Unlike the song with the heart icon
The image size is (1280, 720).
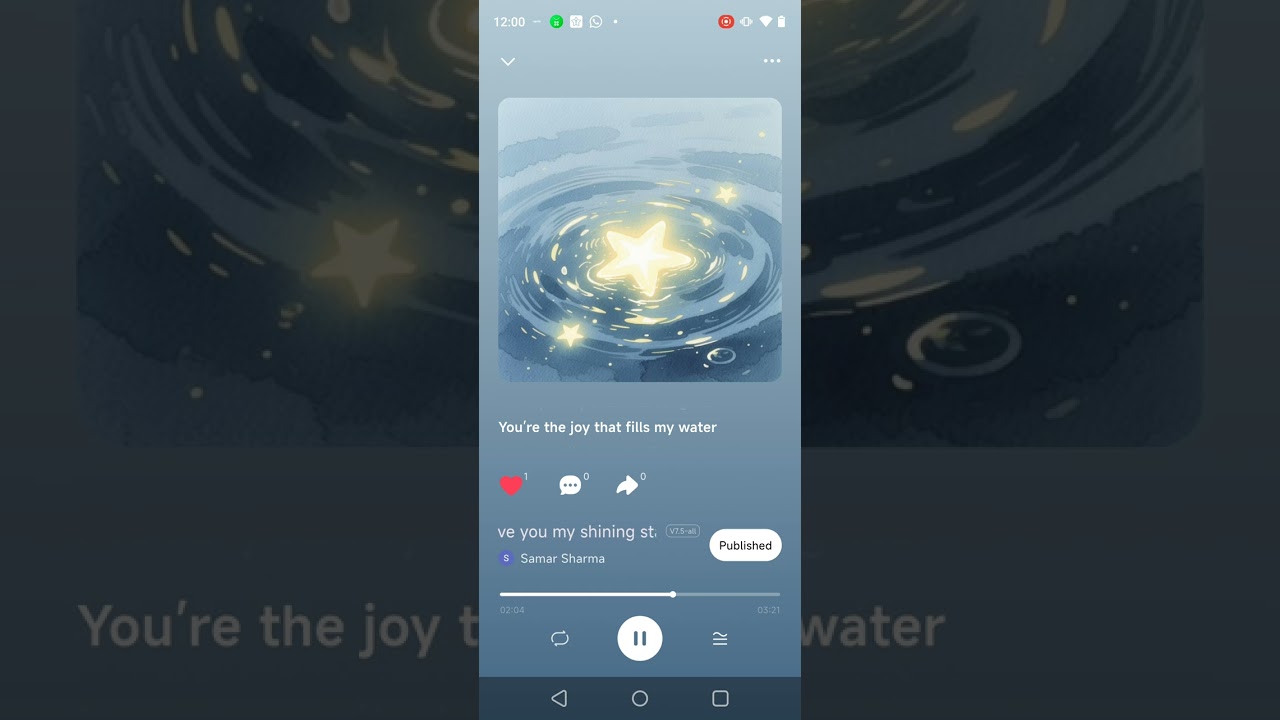(x=511, y=486)
